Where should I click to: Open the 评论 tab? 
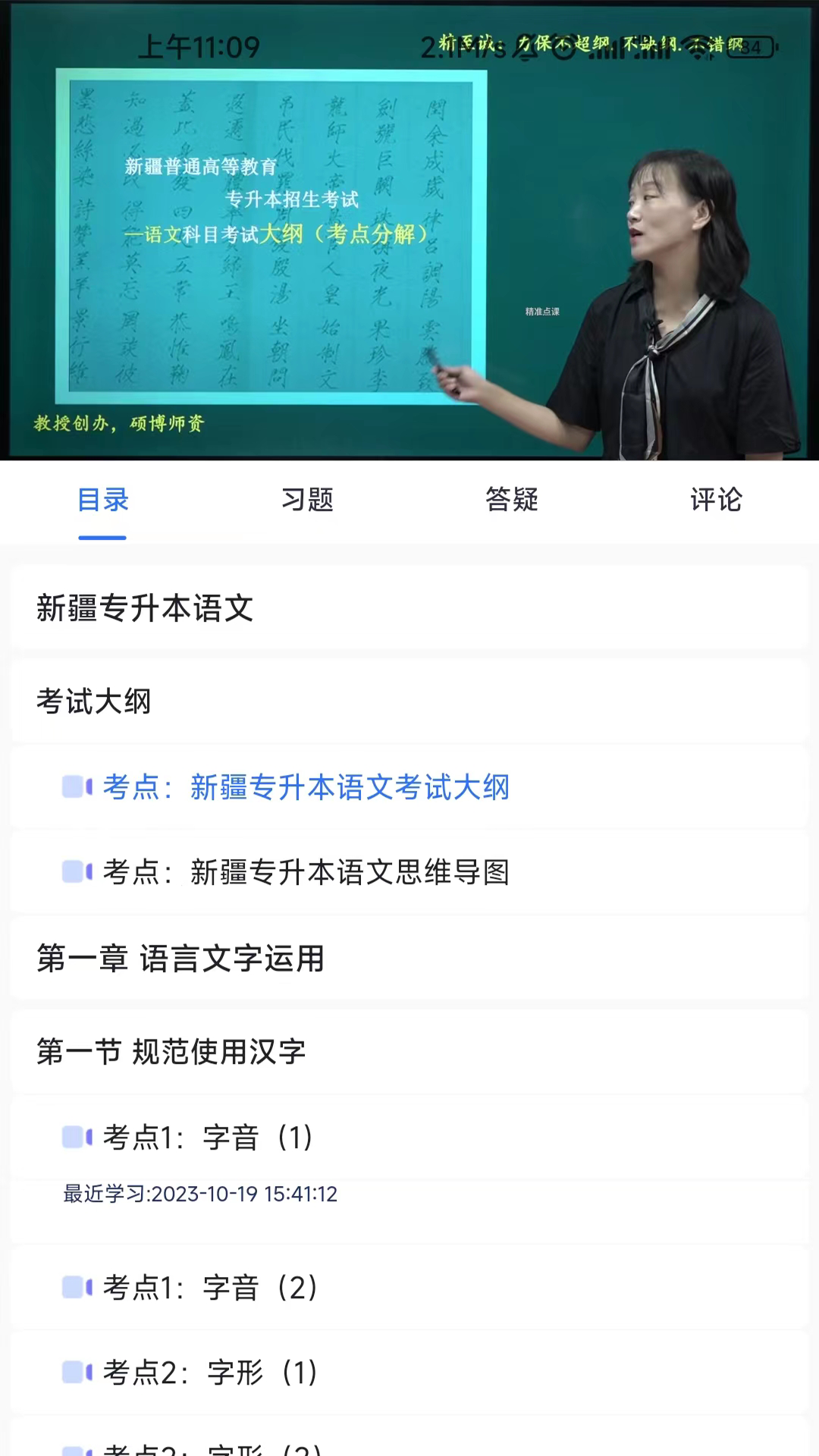coord(716,500)
